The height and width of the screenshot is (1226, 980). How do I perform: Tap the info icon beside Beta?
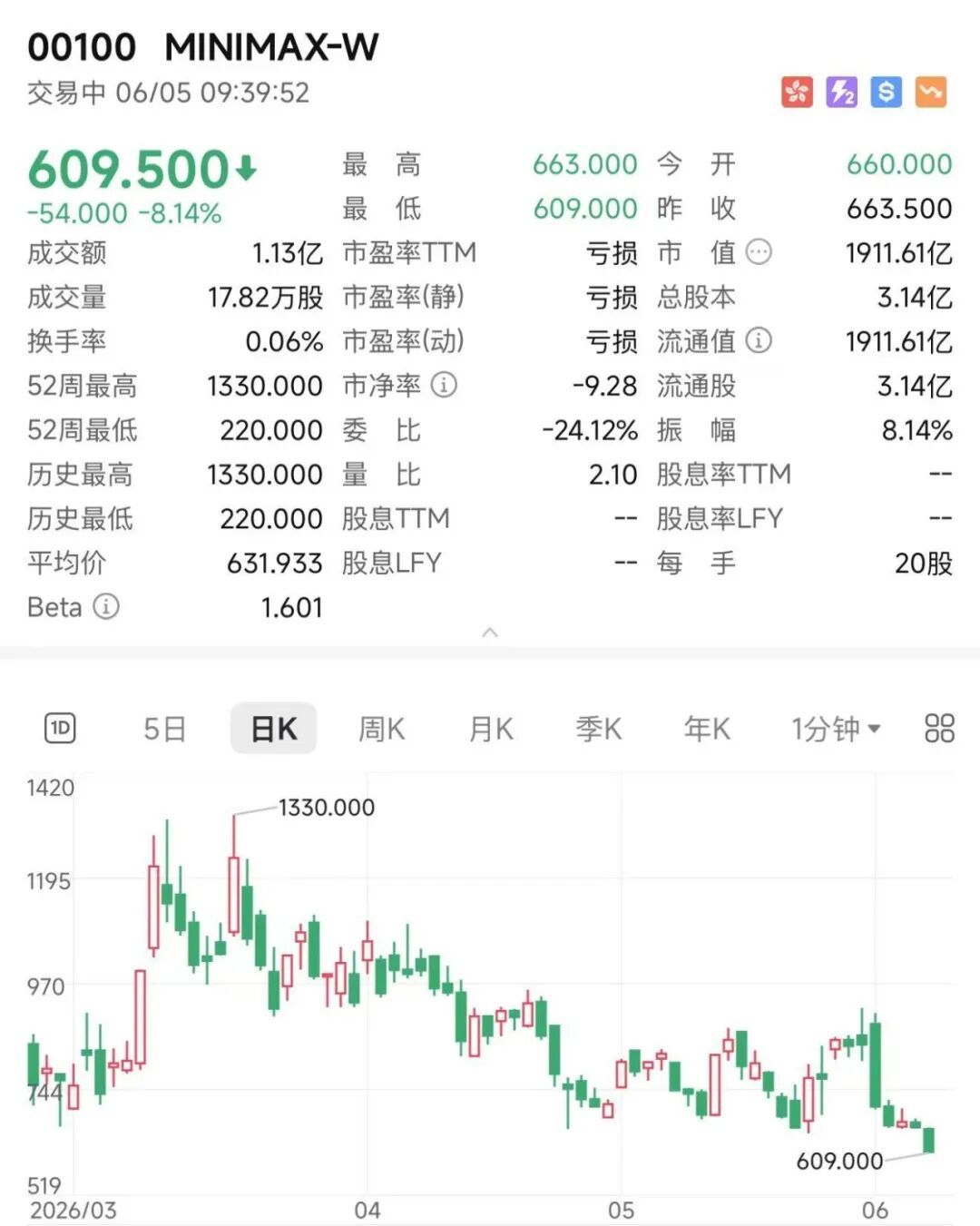coord(106,606)
